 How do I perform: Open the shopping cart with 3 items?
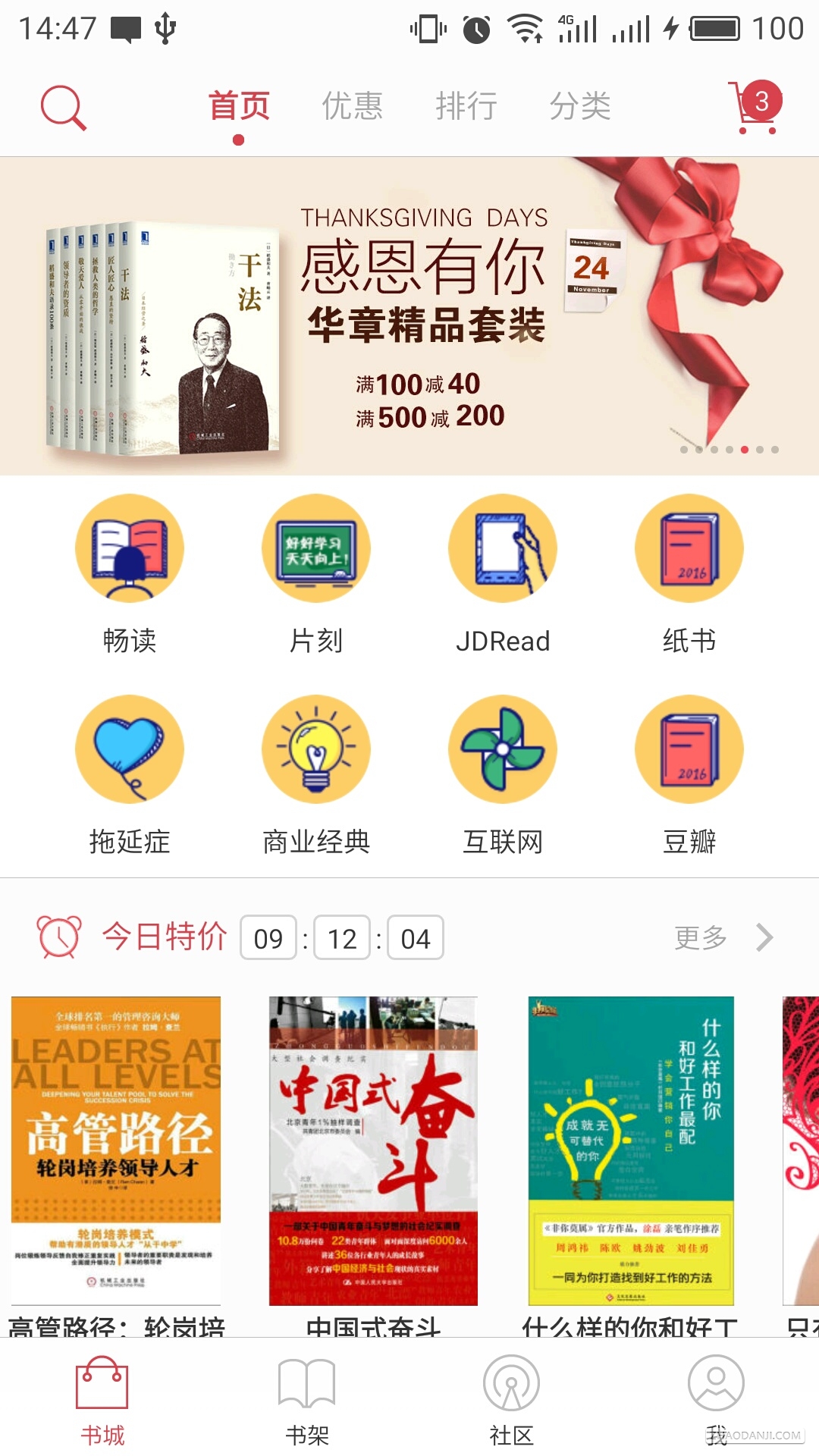coord(754,107)
